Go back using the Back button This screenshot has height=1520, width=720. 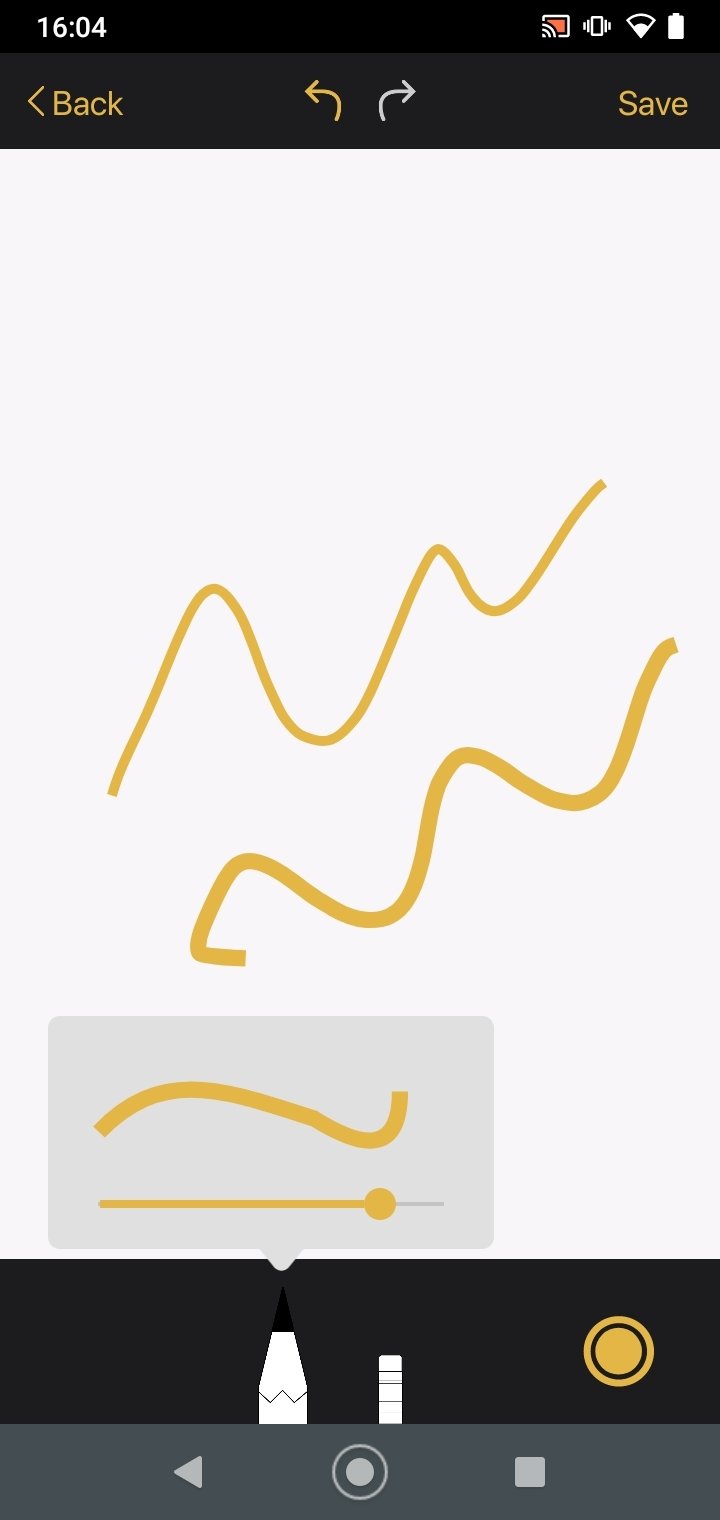point(75,103)
